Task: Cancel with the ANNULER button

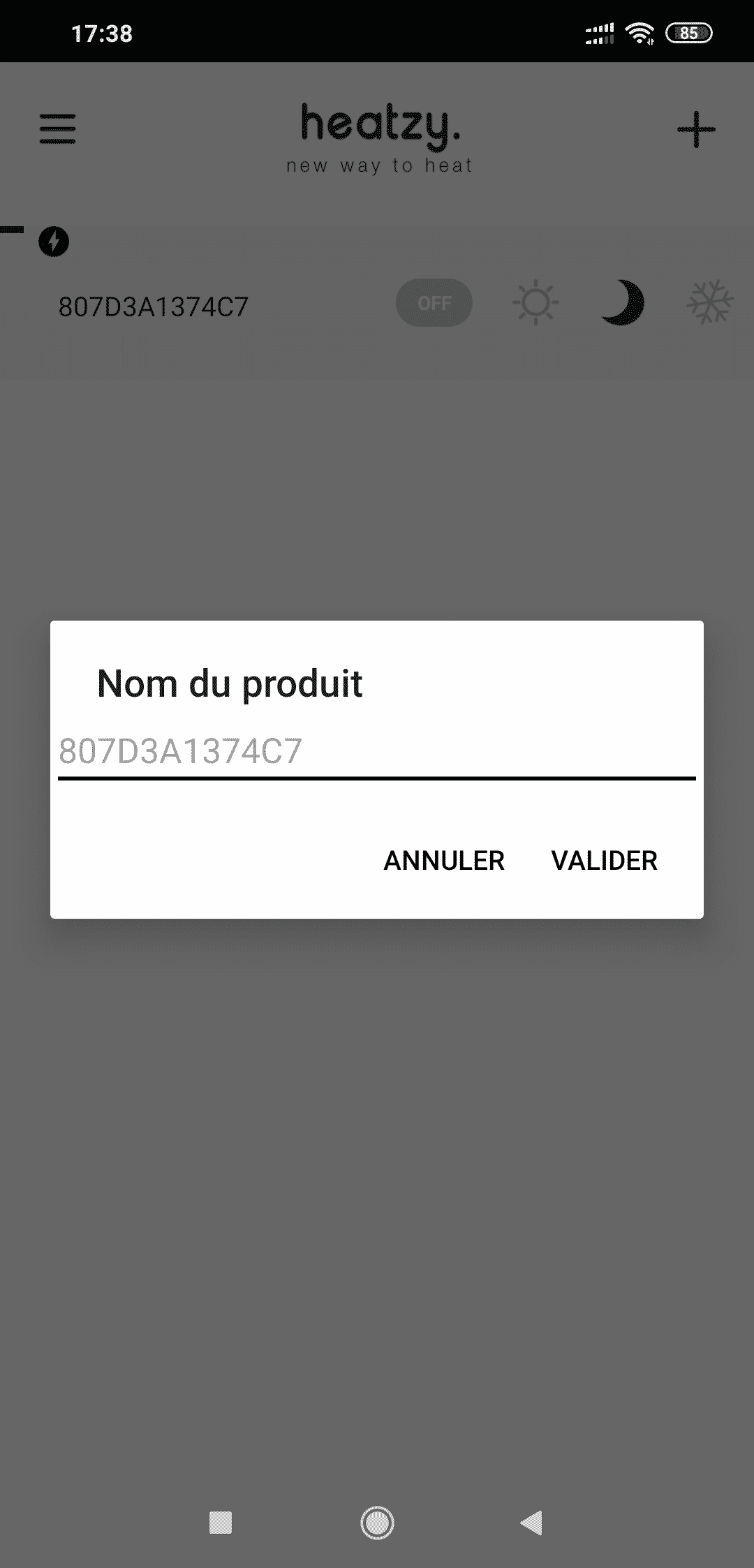Action: click(x=444, y=860)
